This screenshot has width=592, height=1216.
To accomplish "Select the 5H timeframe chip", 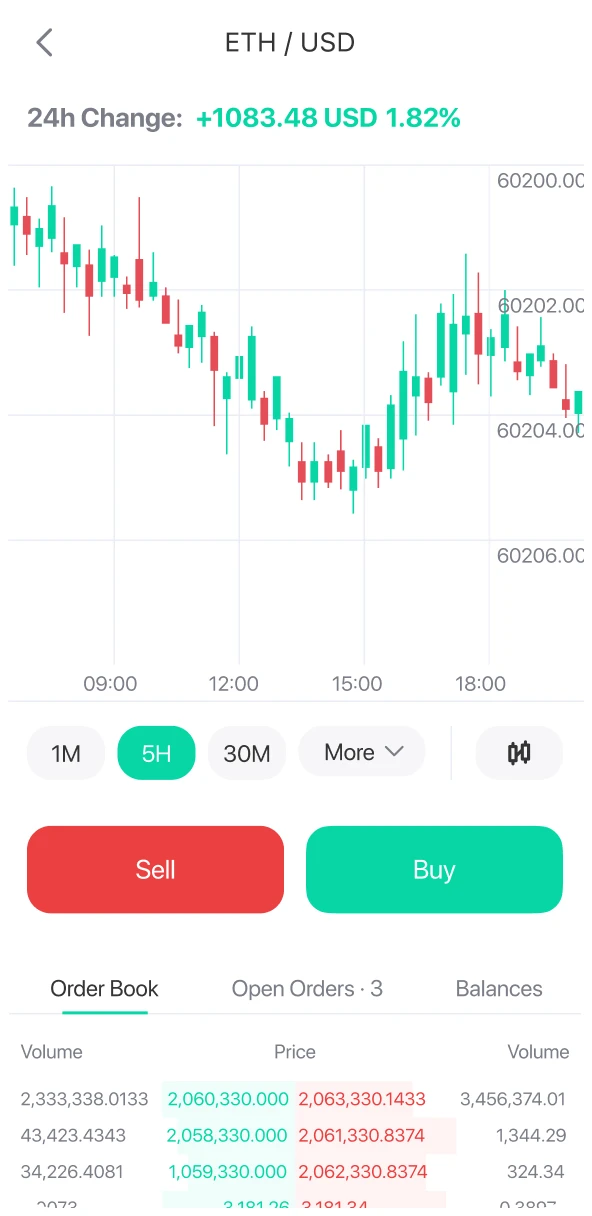I will tap(156, 753).
